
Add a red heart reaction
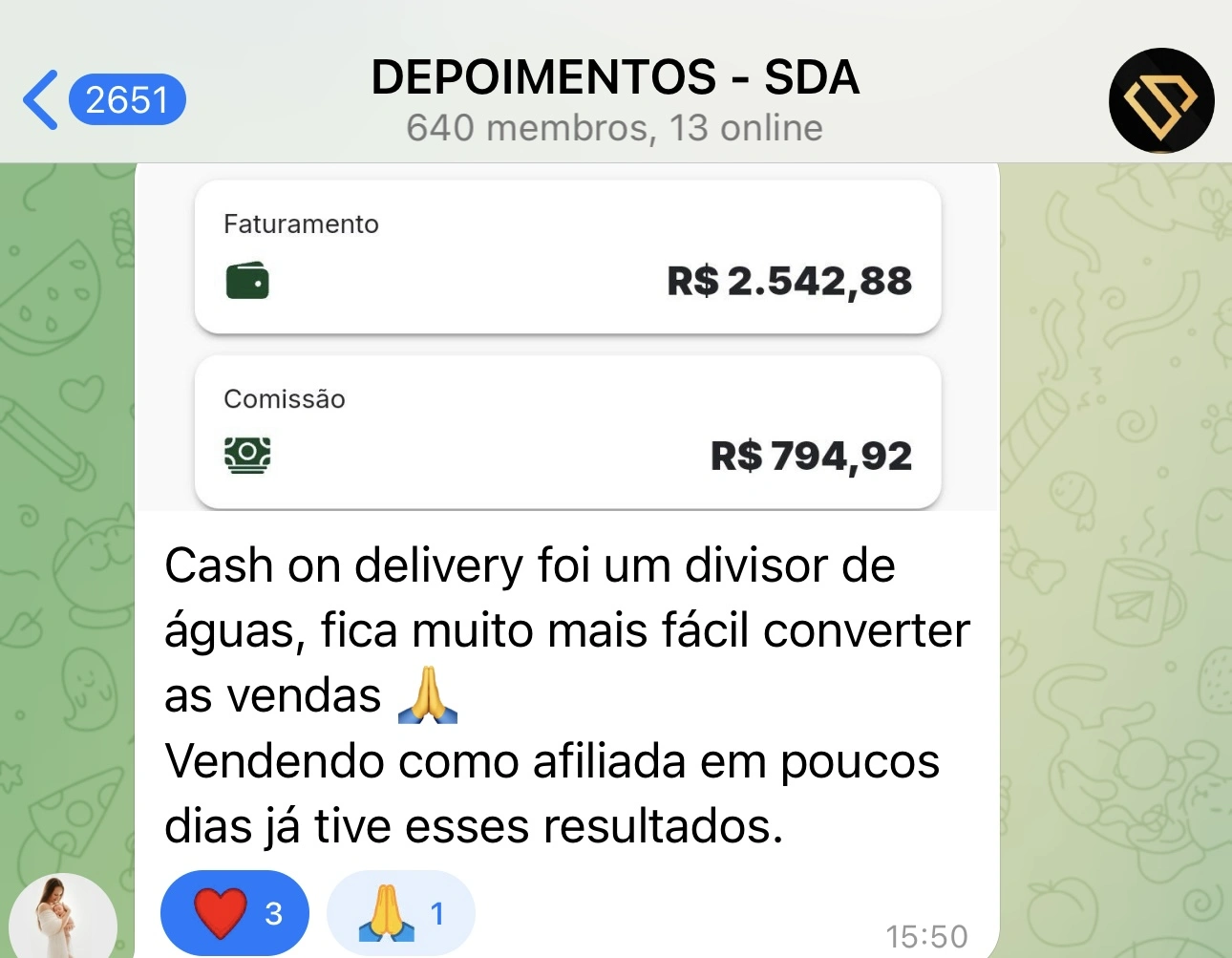click(235, 912)
